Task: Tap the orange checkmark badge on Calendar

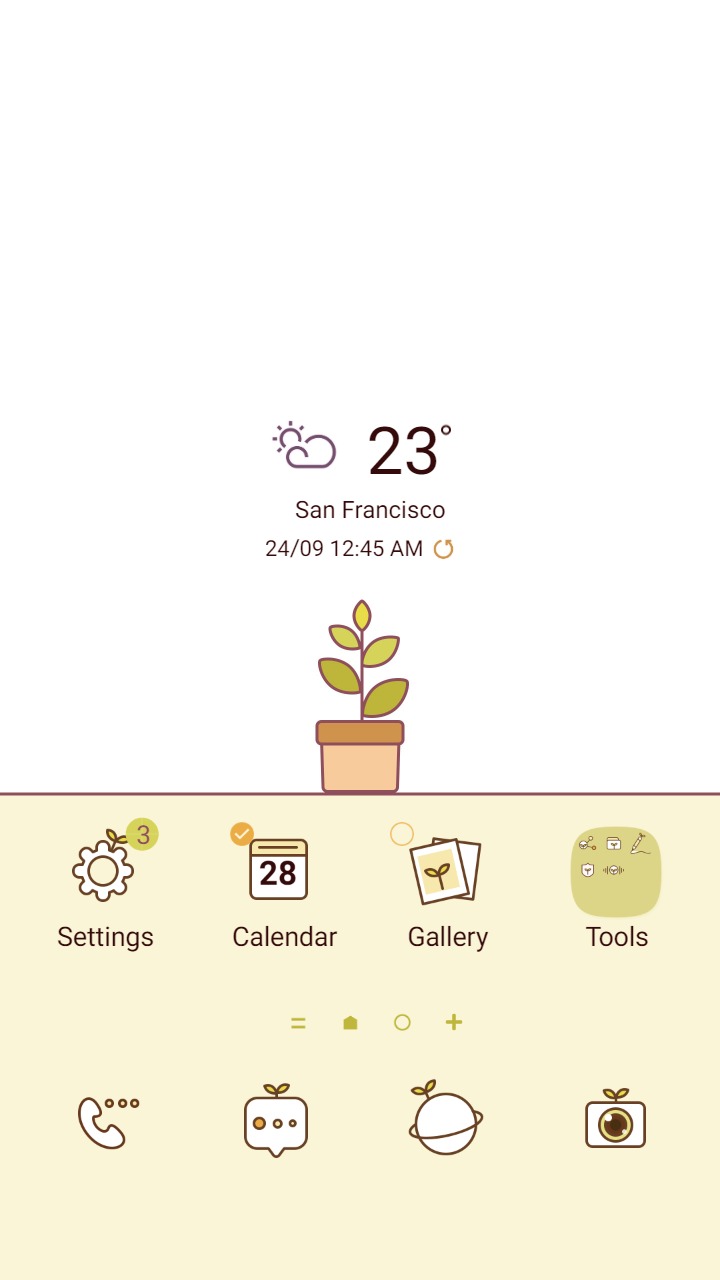Action: (241, 833)
